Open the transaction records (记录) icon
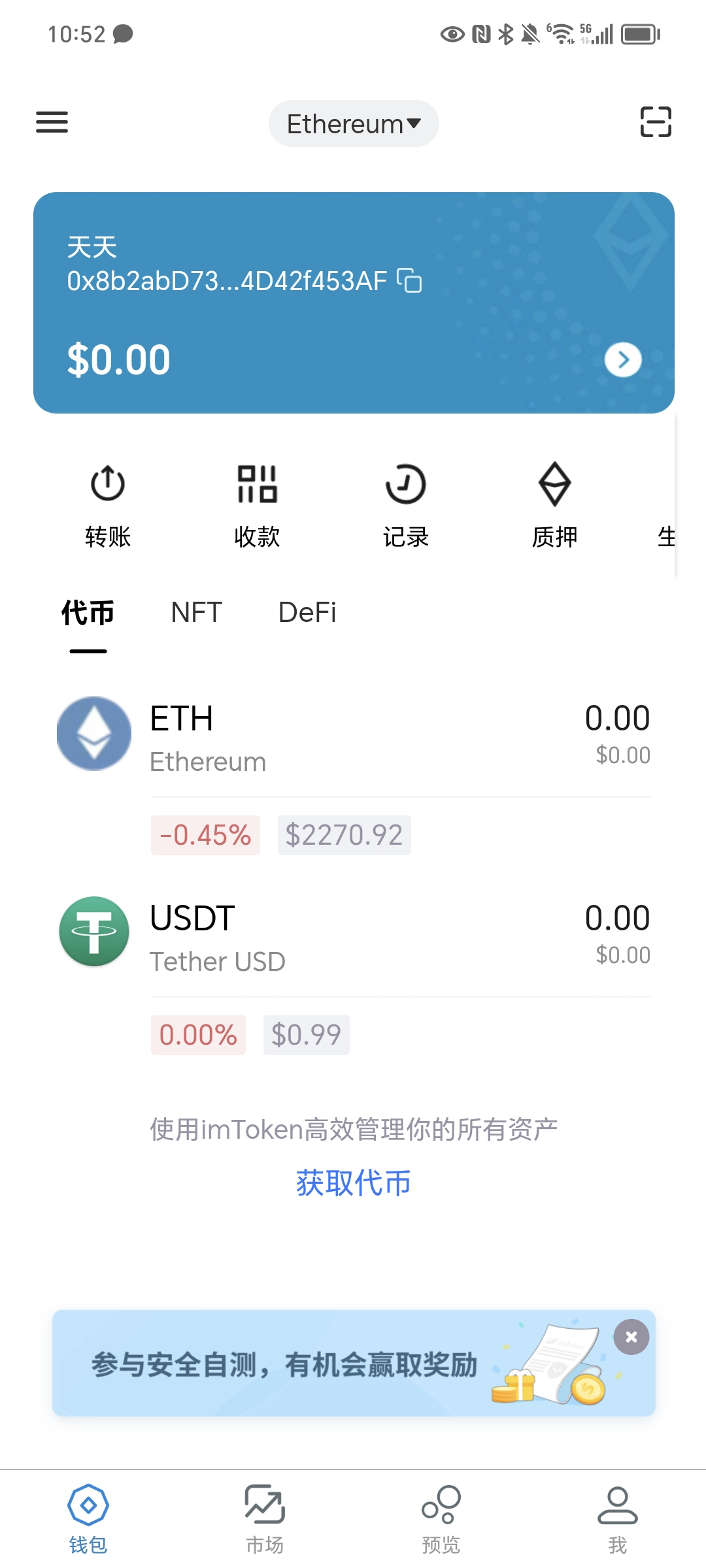The height and width of the screenshot is (1568, 706). (x=405, y=503)
